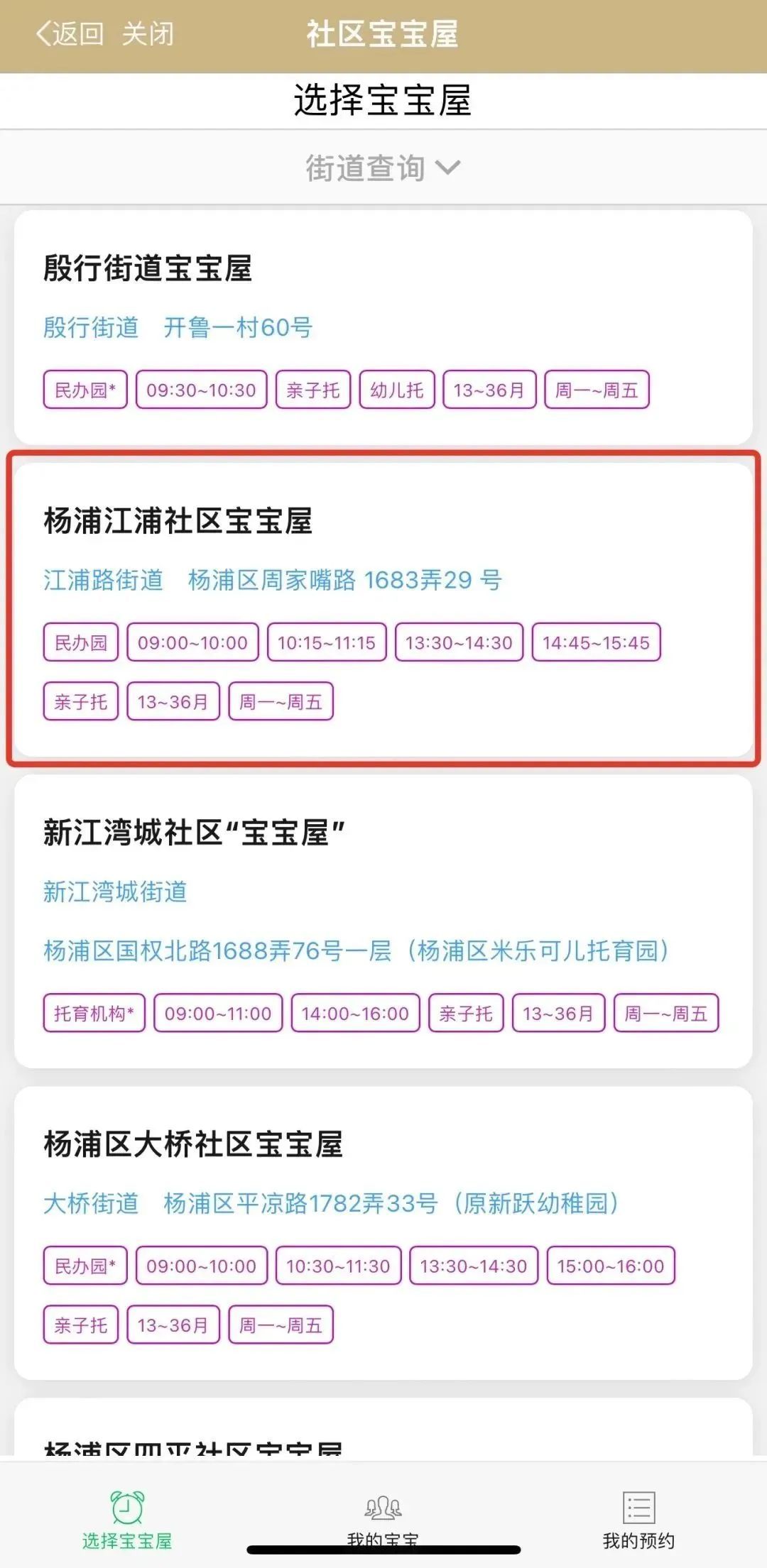Choose the 杨浦区大桥社区宝宝屋 card

pyautogui.click(x=383, y=1233)
